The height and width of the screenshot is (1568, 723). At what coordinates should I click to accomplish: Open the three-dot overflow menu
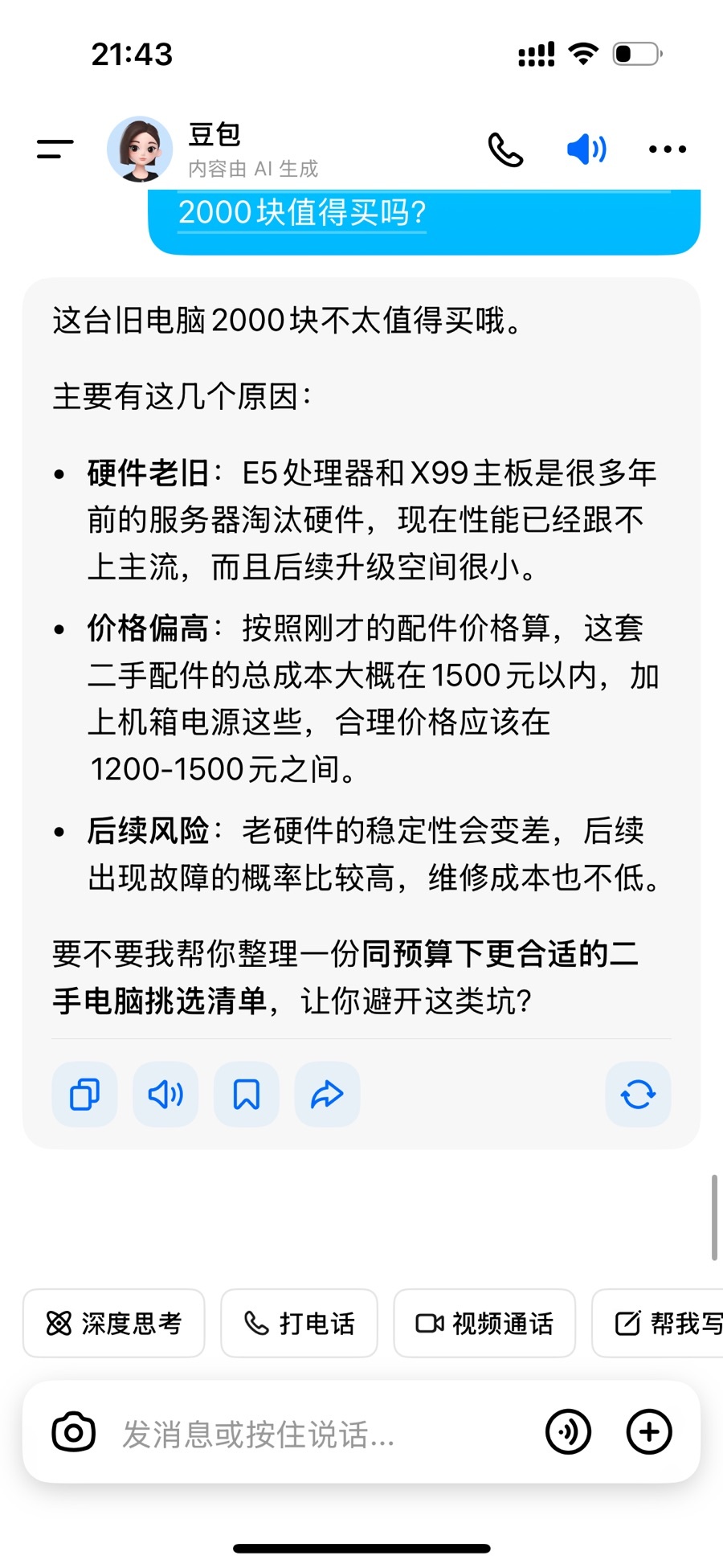pyautogui.click(x=667, y=149)
